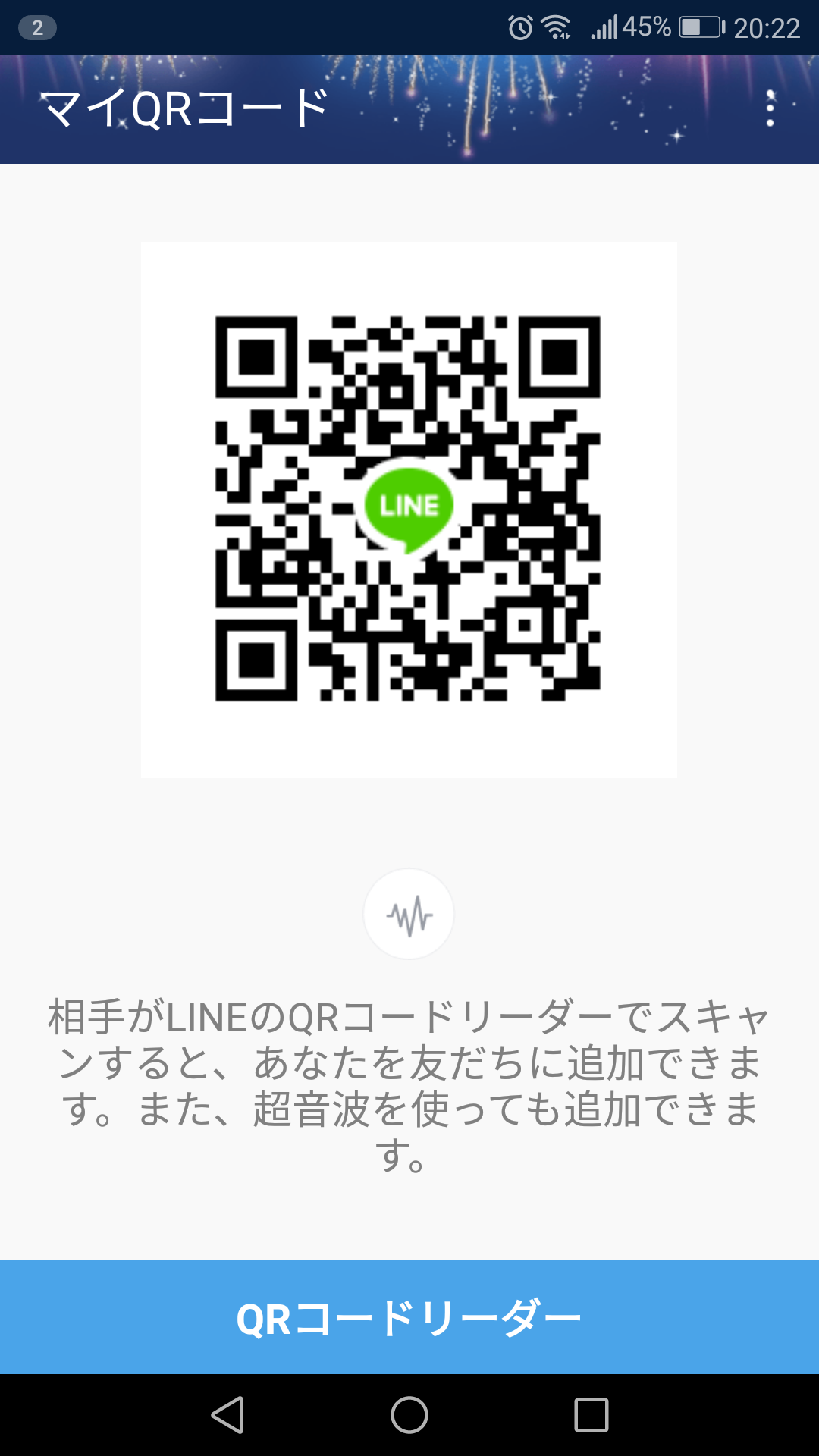The image size is (819, 1456).
Task: Tap the system home button
Action: tap(409, 1415)
